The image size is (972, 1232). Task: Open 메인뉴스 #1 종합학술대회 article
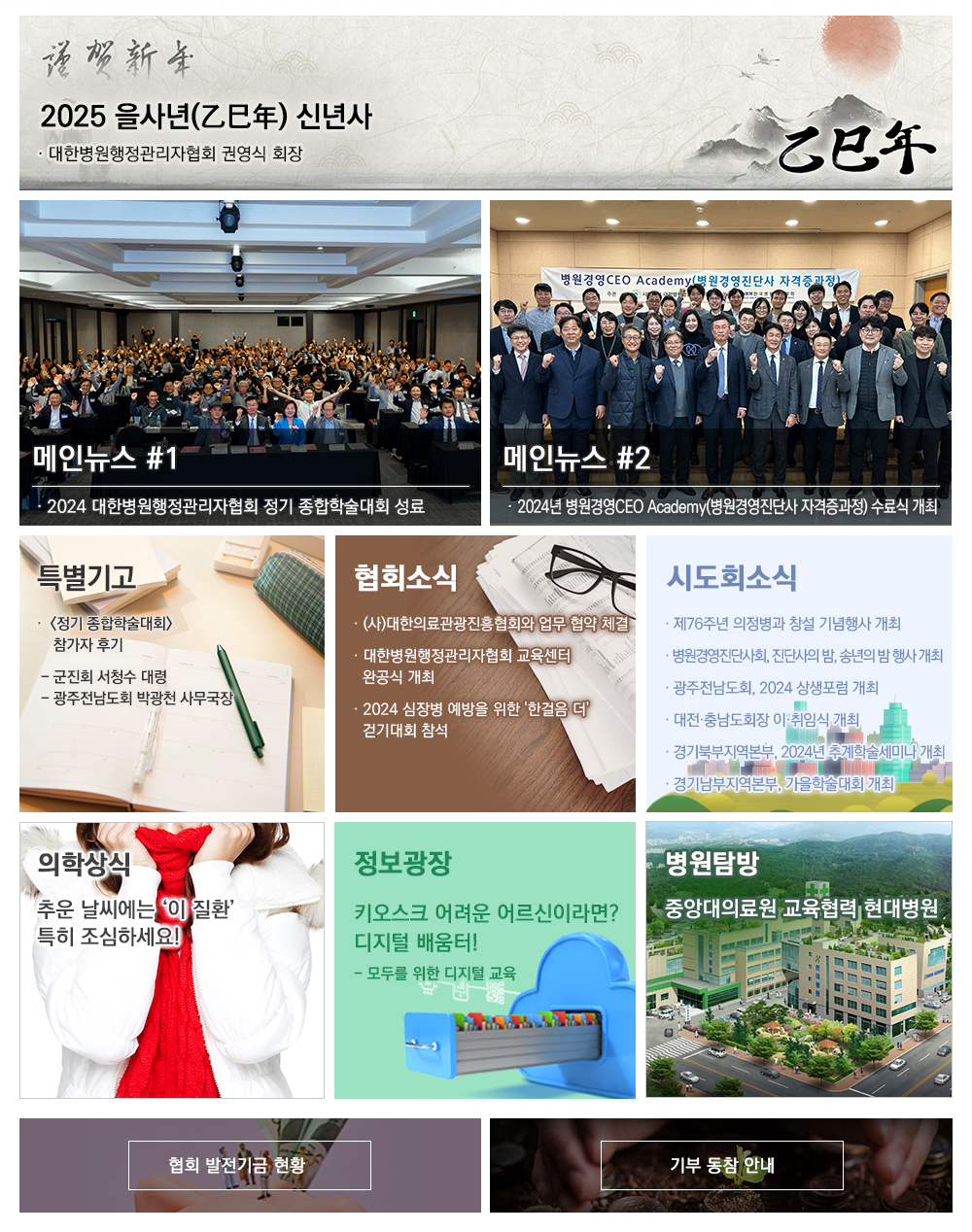pyautogui.click(x=250, y=362)
